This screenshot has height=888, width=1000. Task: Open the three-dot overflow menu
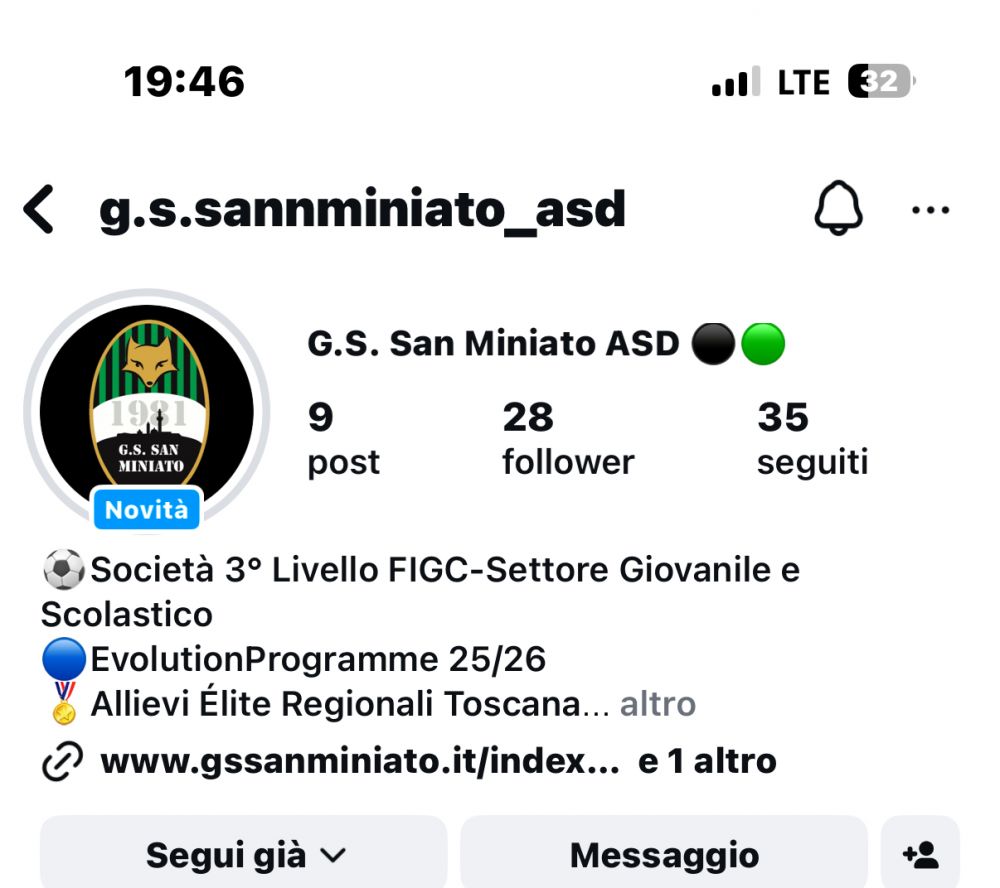pos(930,211)
